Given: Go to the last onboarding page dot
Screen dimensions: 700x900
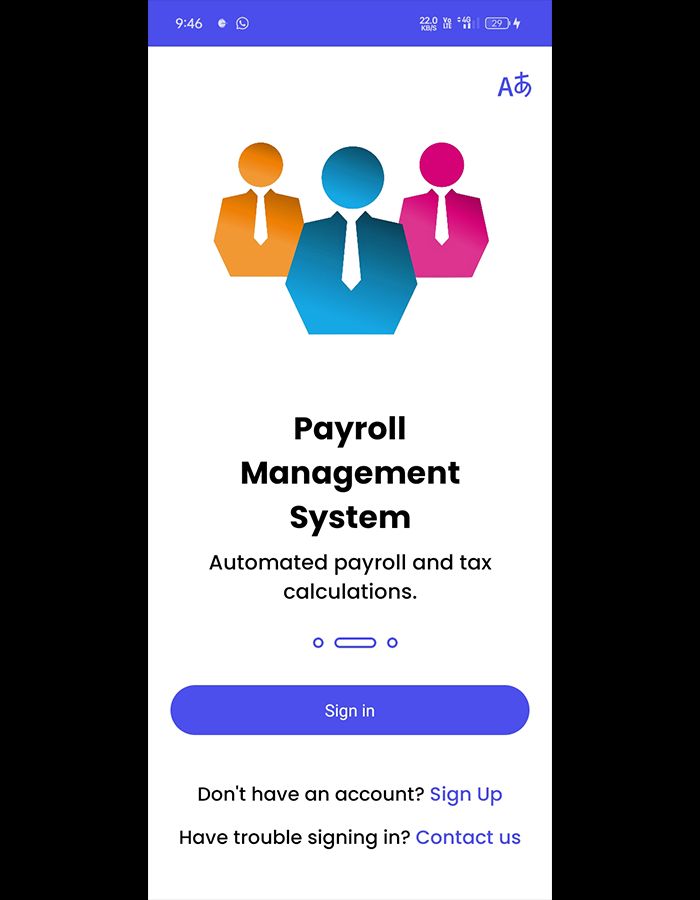Looking at the screenshot, I should (x=392, y=642).
